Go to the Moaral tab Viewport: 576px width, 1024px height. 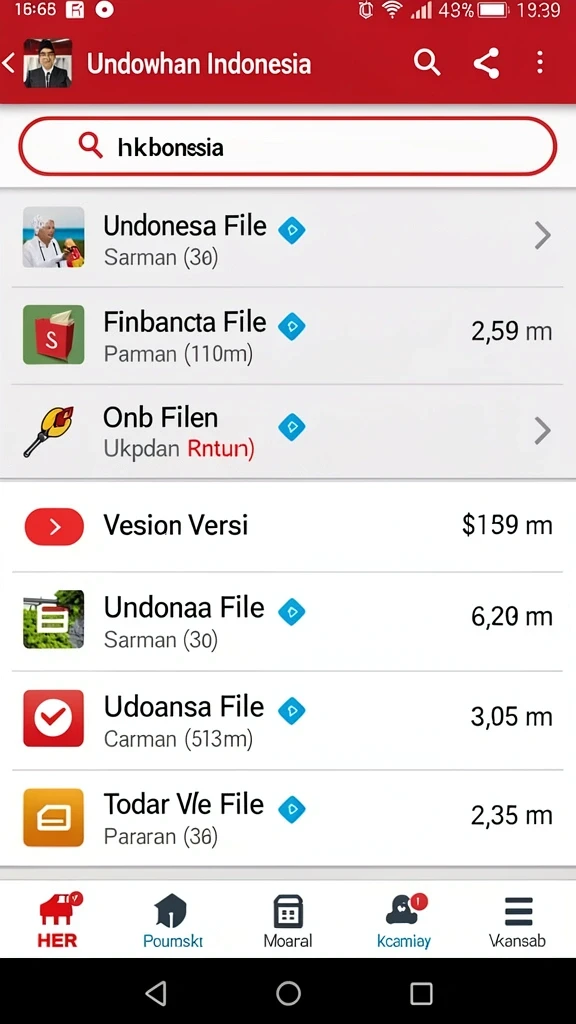[288, 920]
